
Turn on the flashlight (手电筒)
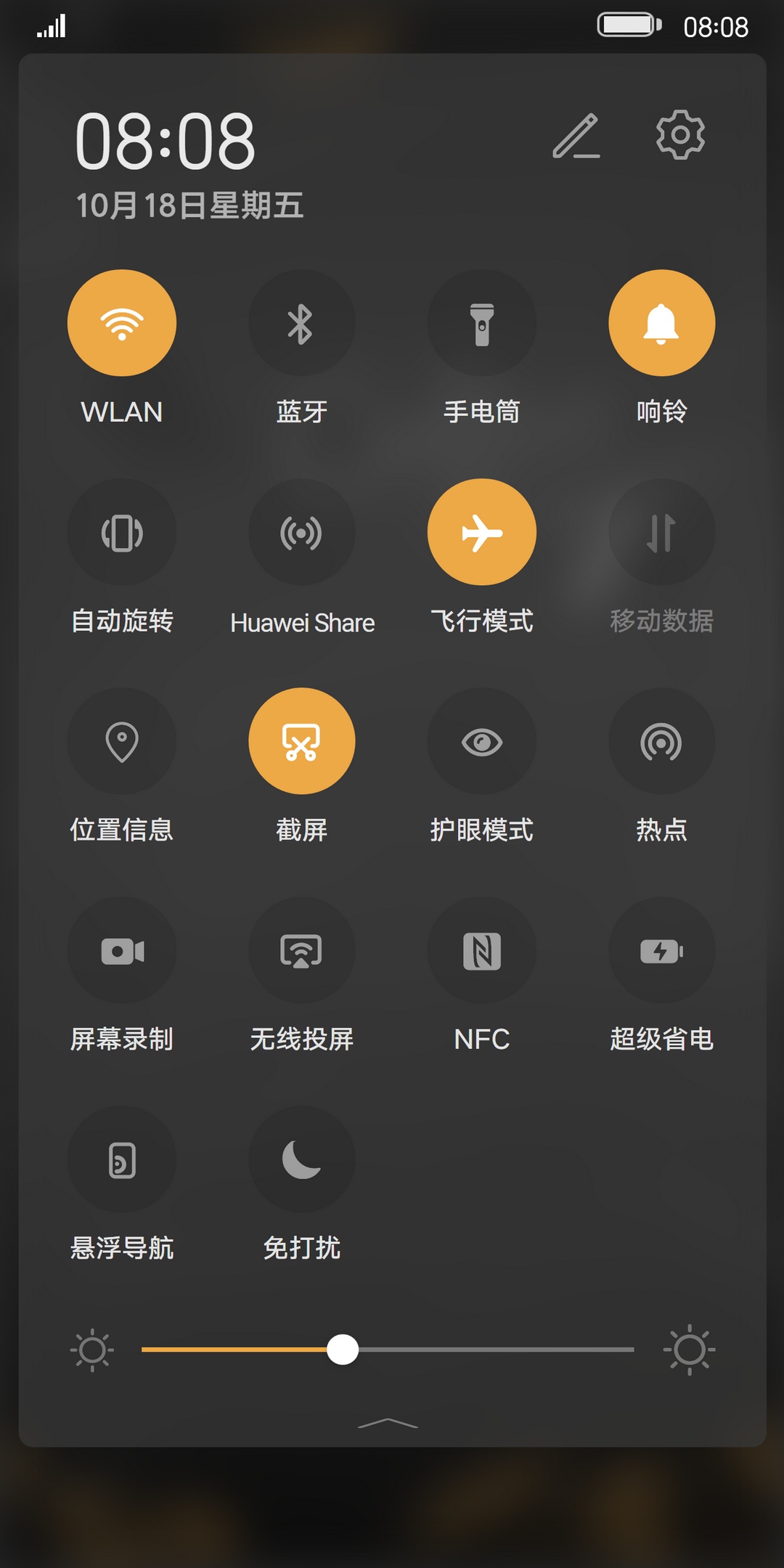click(x=482, y=323)
